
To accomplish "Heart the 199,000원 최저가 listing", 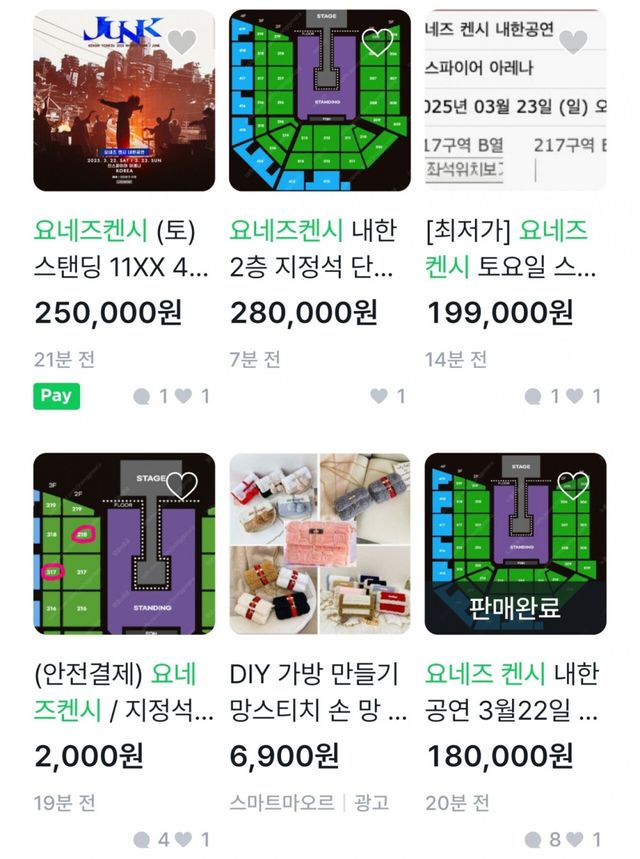I will (x=573, y=42).
